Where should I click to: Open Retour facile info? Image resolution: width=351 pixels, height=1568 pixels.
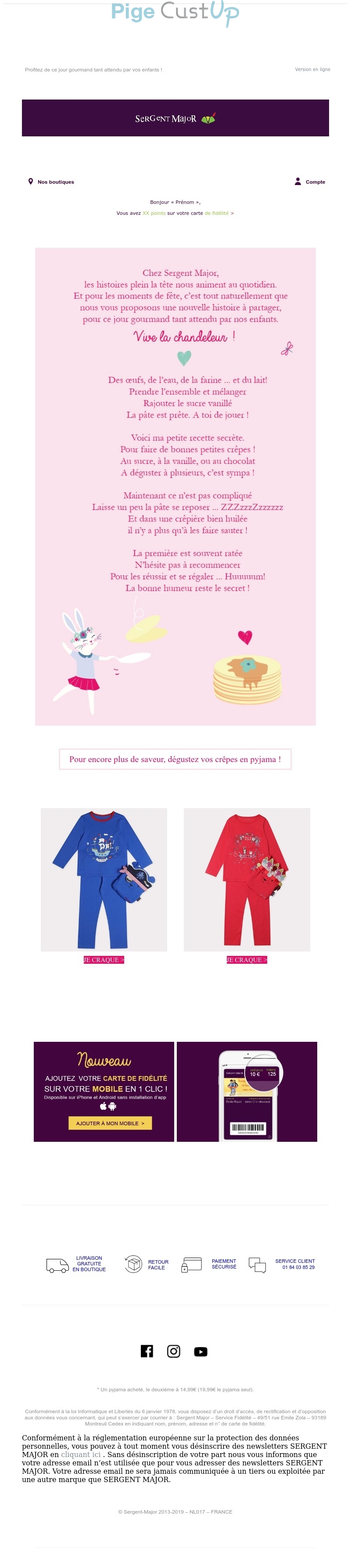coord(147,1264)
